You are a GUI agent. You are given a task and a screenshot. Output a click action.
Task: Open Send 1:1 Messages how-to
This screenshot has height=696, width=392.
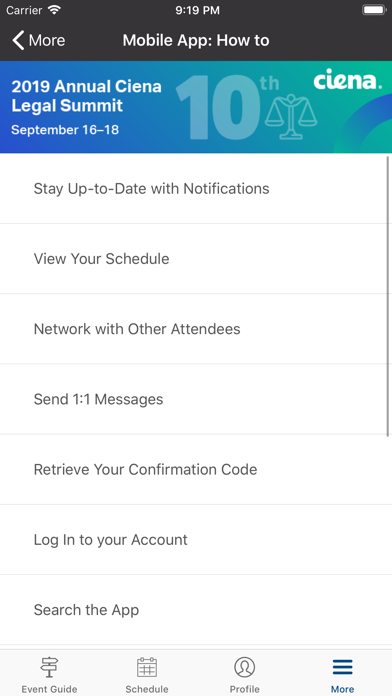pos(196,399)
